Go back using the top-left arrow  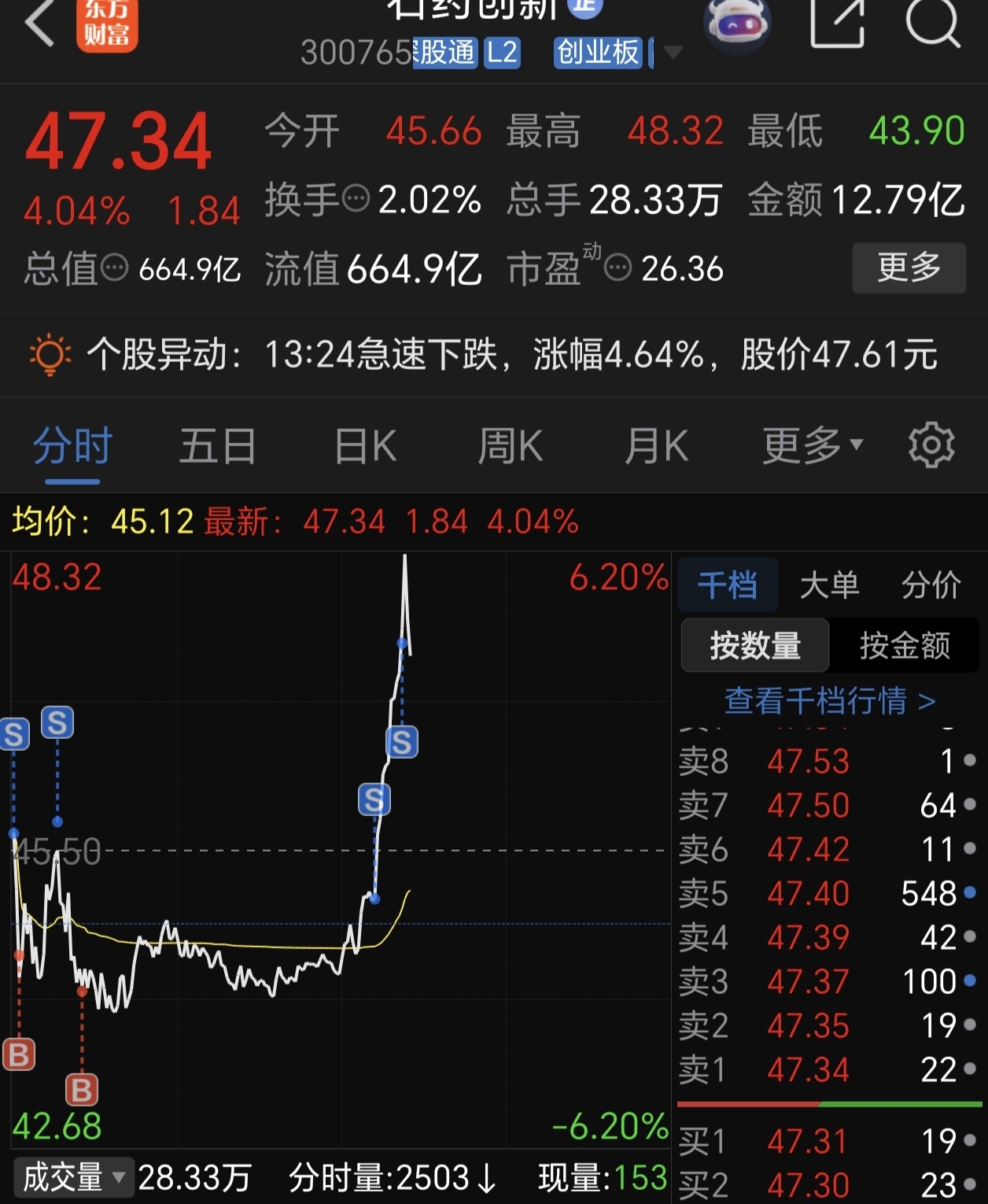[39, 22]
